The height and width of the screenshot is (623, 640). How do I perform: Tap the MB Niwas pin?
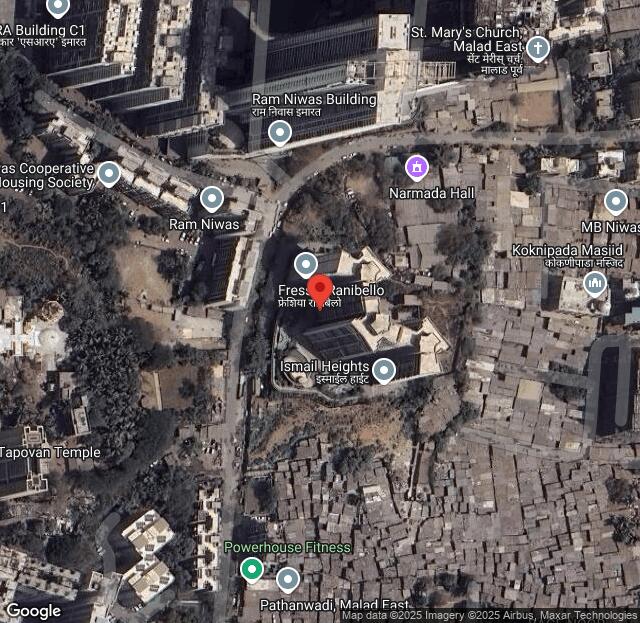click(616, 201)
